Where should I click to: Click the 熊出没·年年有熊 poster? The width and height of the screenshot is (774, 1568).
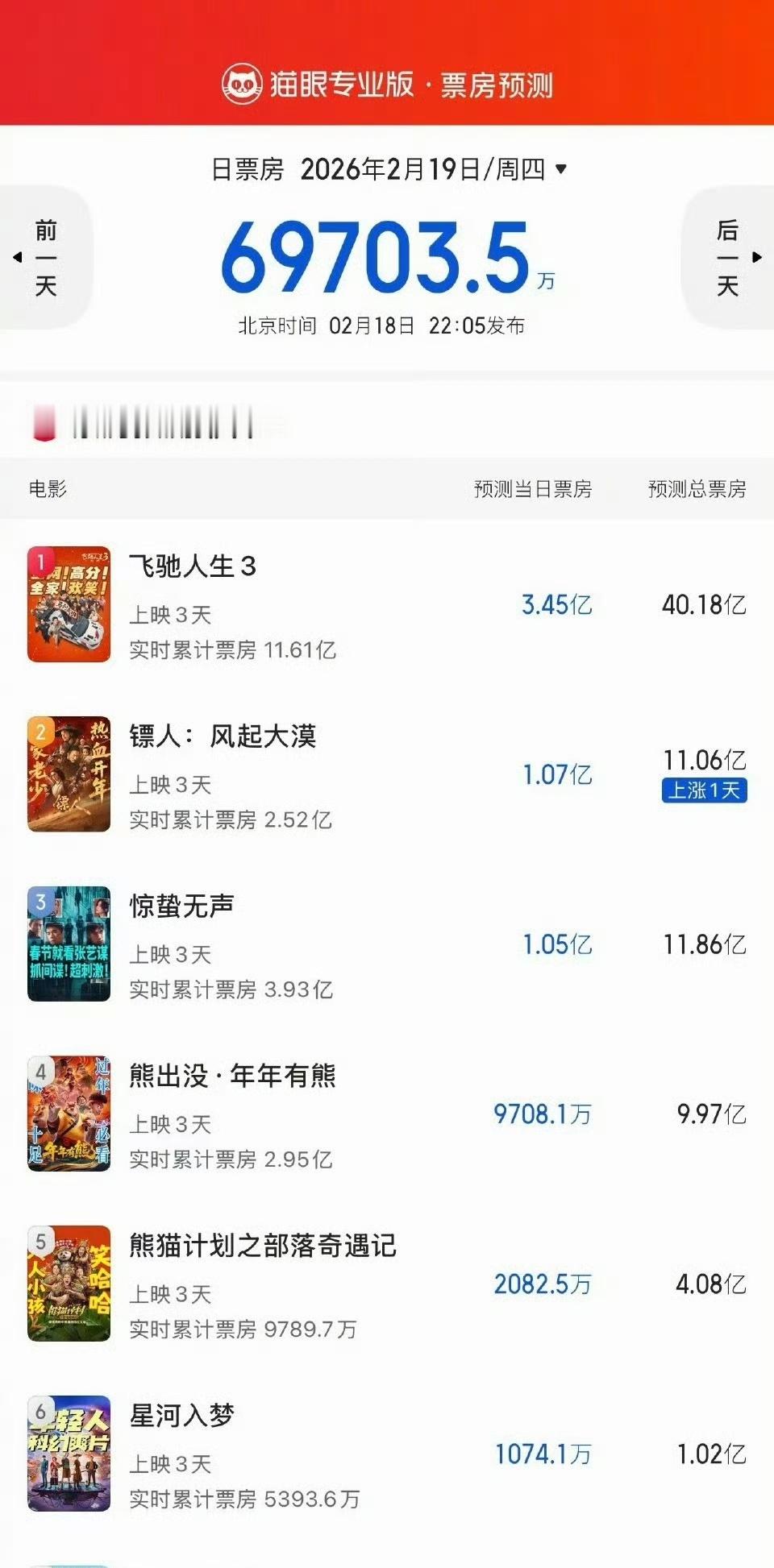pos(69,1115)
